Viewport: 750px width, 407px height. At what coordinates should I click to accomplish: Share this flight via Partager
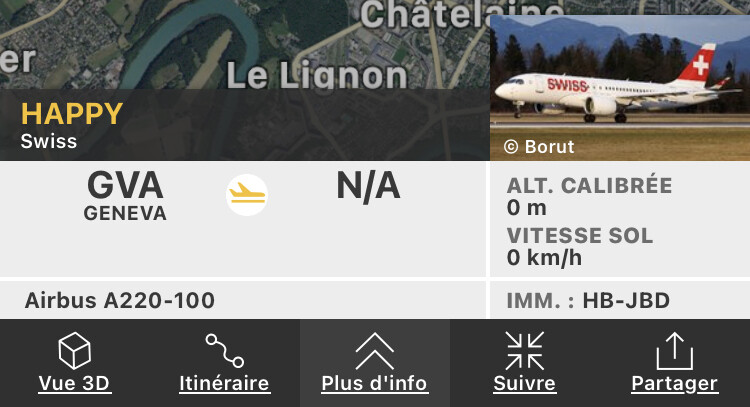coord(674,363)
